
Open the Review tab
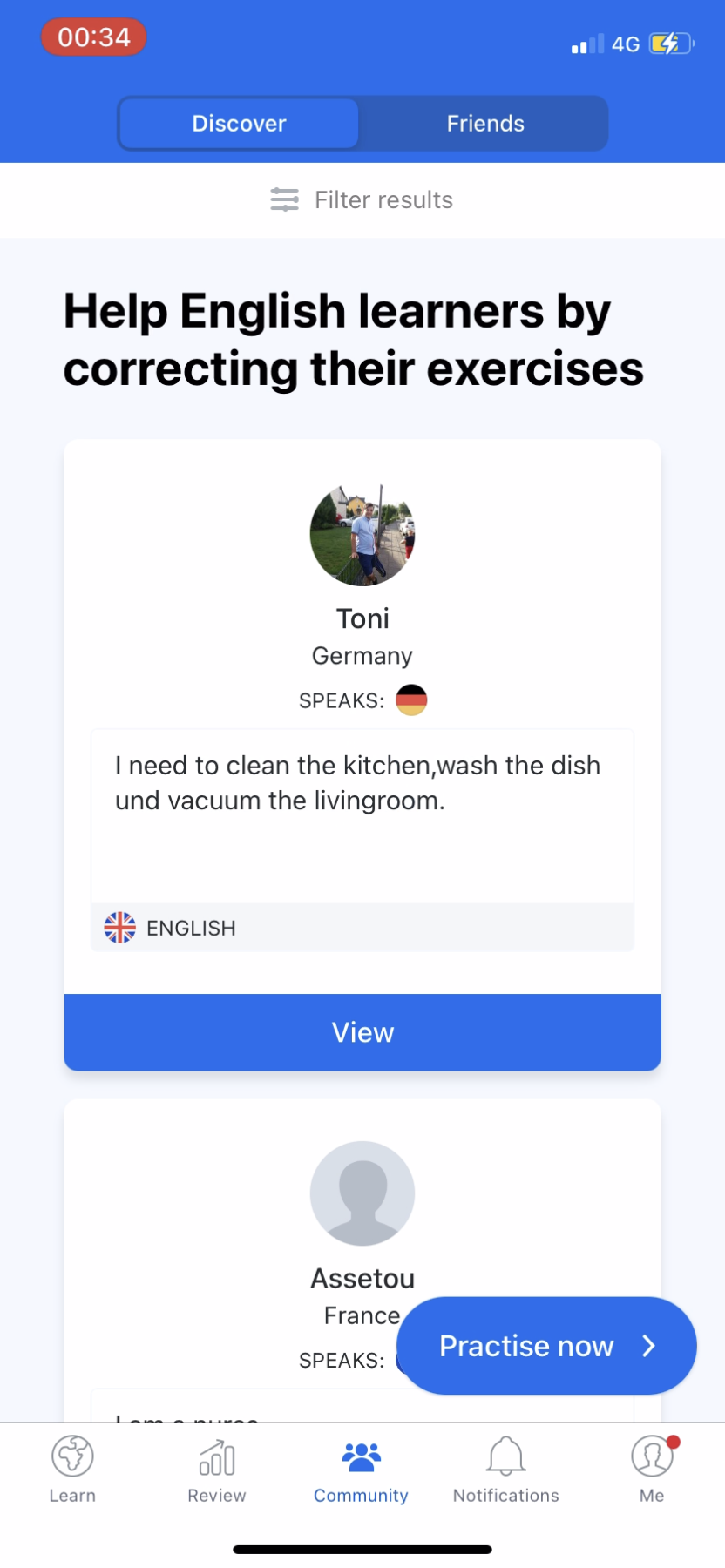[217, 1470]
